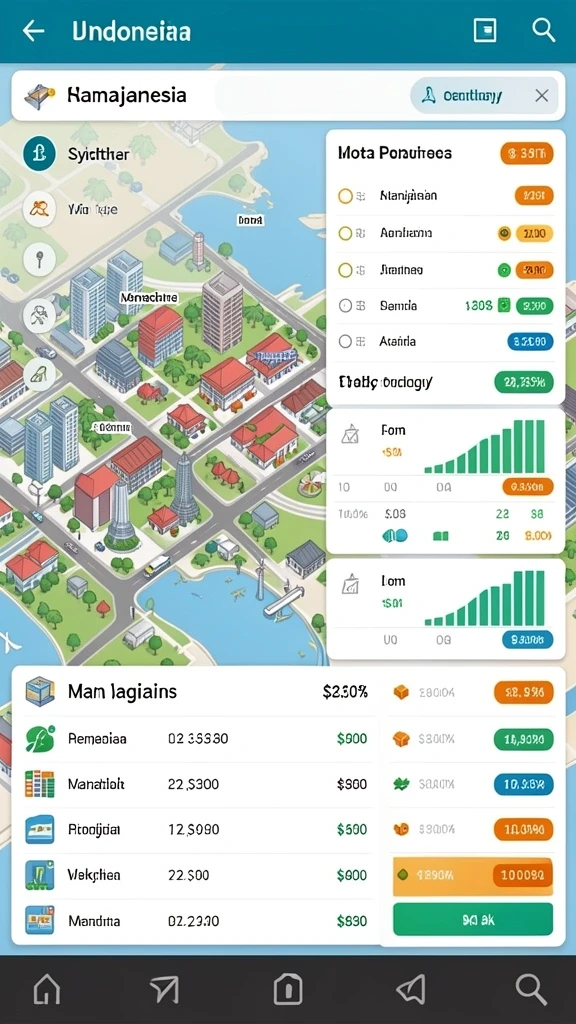Open the search icon in the top bar
This screenshot has height=1024, width=576.
(x=543, y=30)
